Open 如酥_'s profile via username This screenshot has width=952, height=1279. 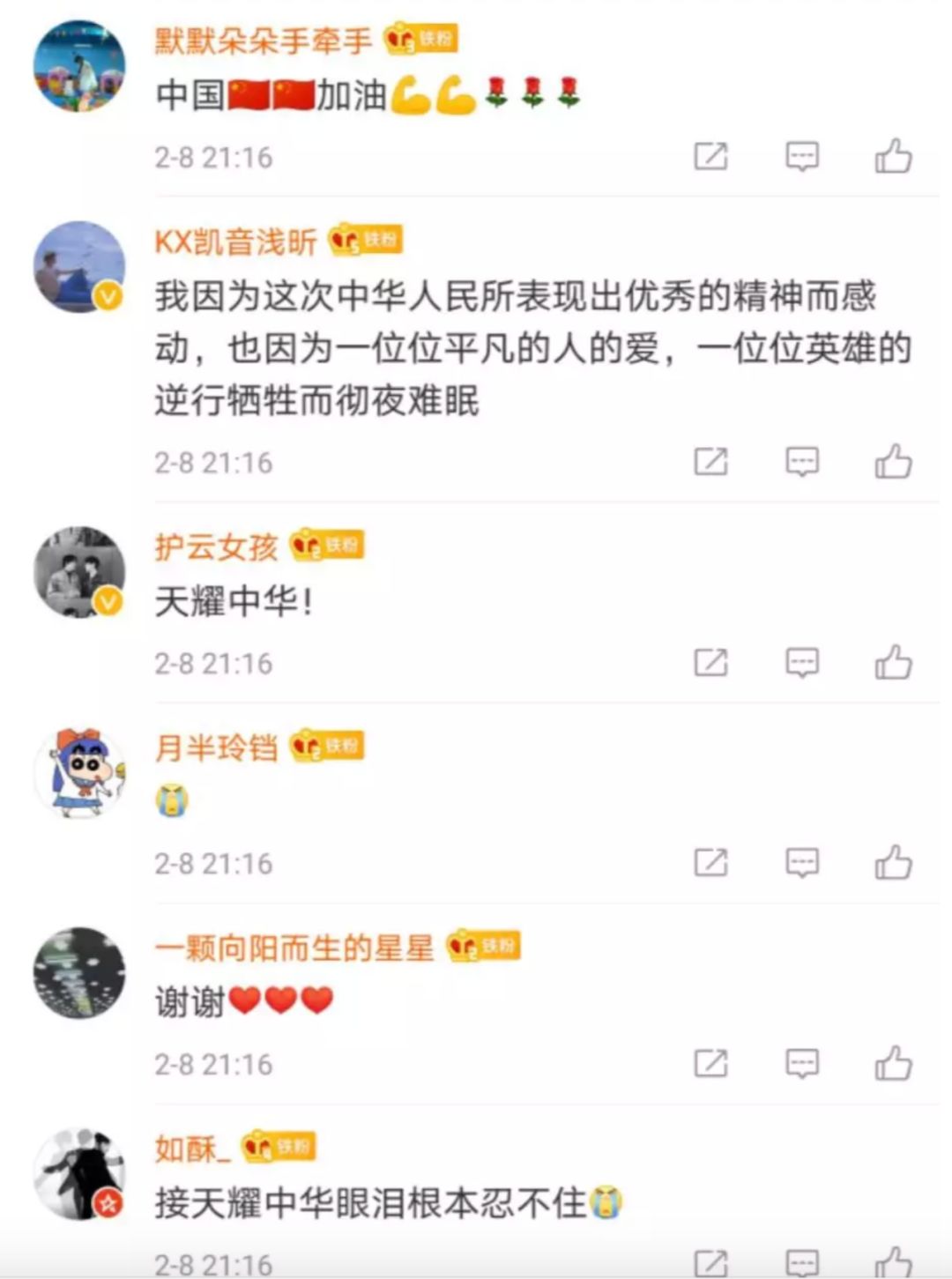click(192, 1148)
